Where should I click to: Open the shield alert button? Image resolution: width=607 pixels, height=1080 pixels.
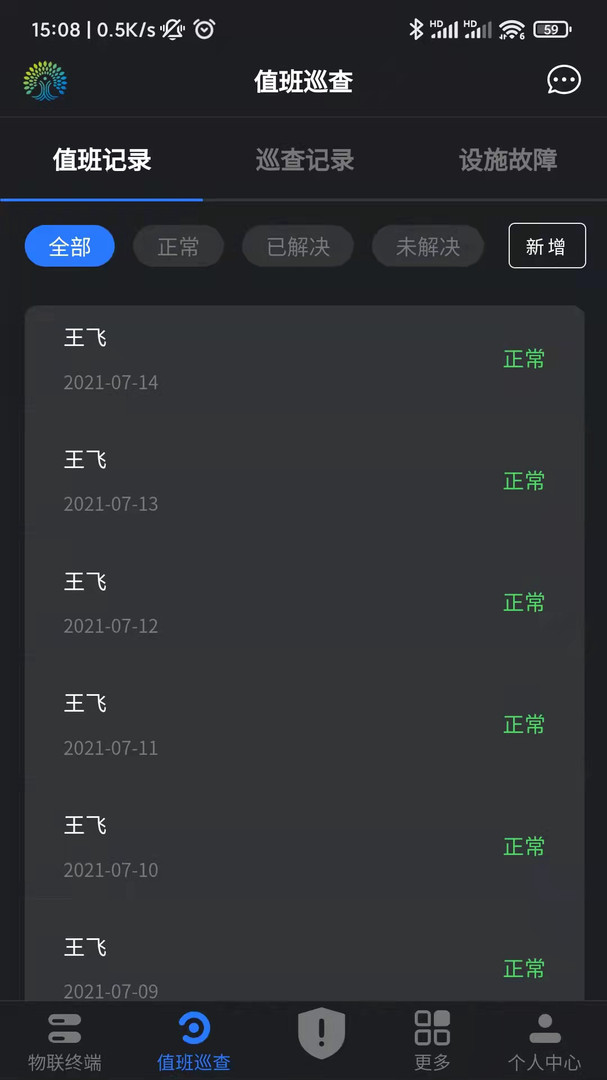(321, 1032)
